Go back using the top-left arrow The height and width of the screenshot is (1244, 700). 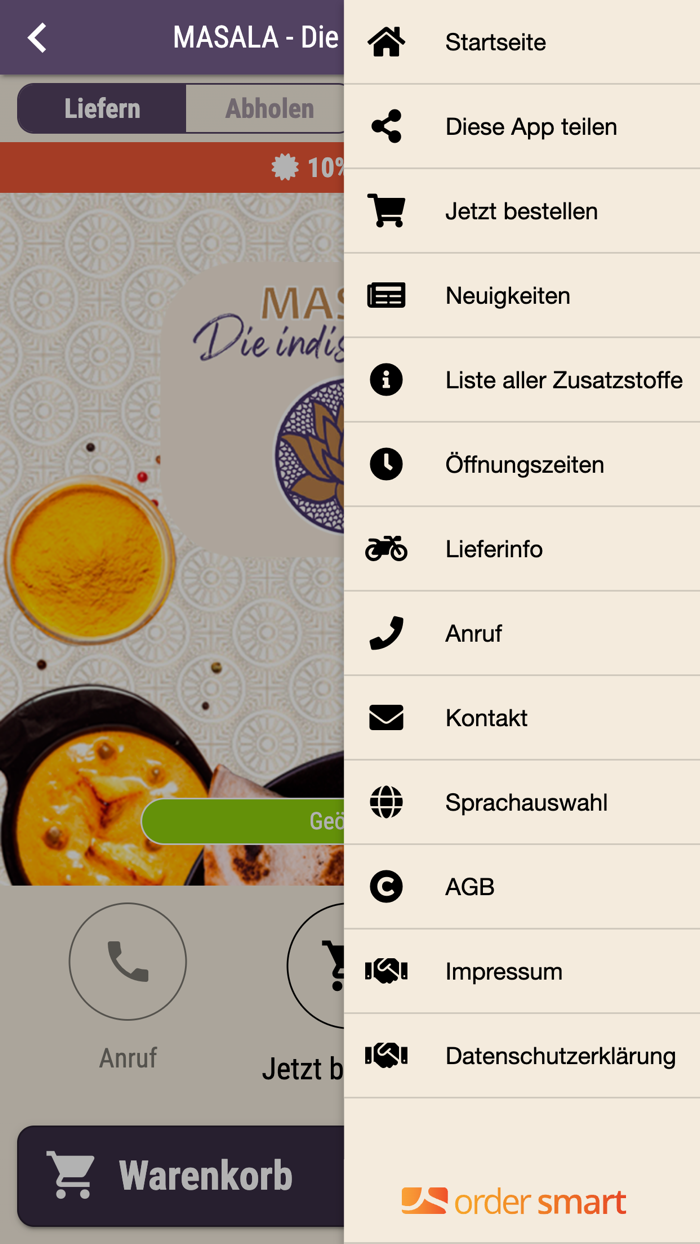pyautogui.click(x=37, y=38)
